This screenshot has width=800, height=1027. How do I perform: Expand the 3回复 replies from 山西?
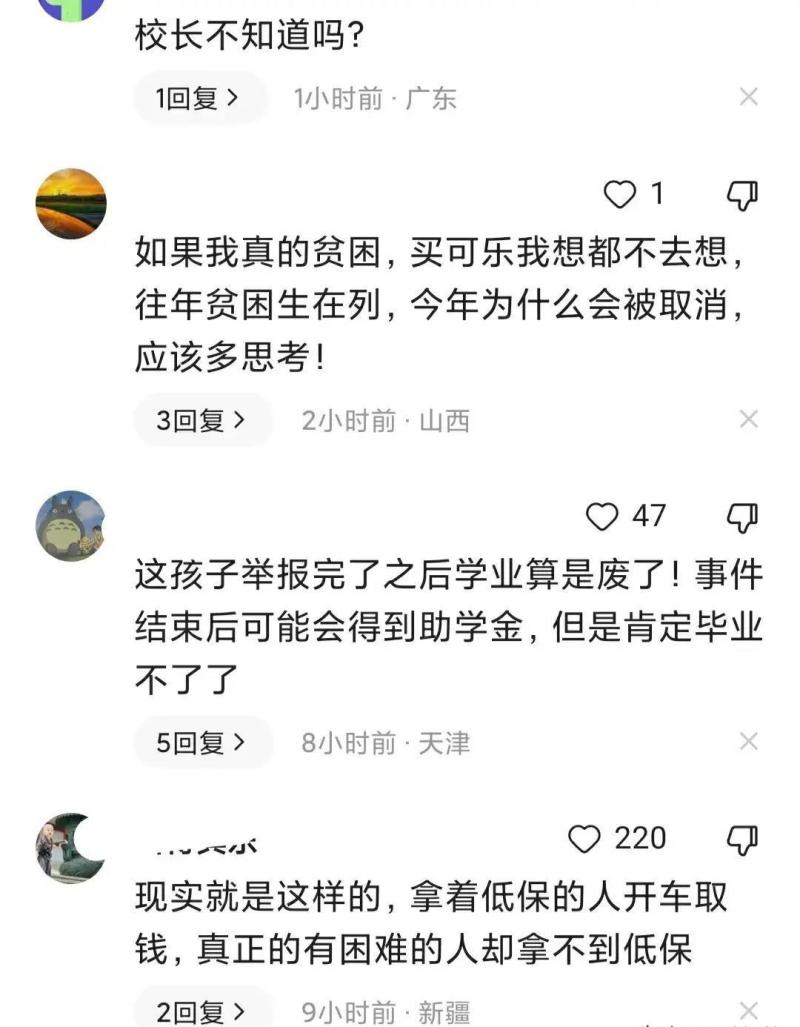[x=202, y=421]
